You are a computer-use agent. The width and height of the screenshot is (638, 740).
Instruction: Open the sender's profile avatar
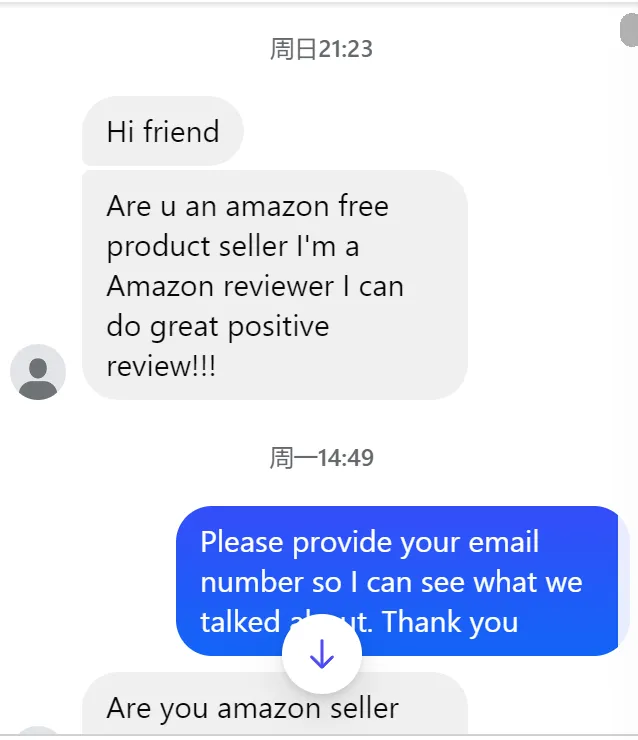38,372
